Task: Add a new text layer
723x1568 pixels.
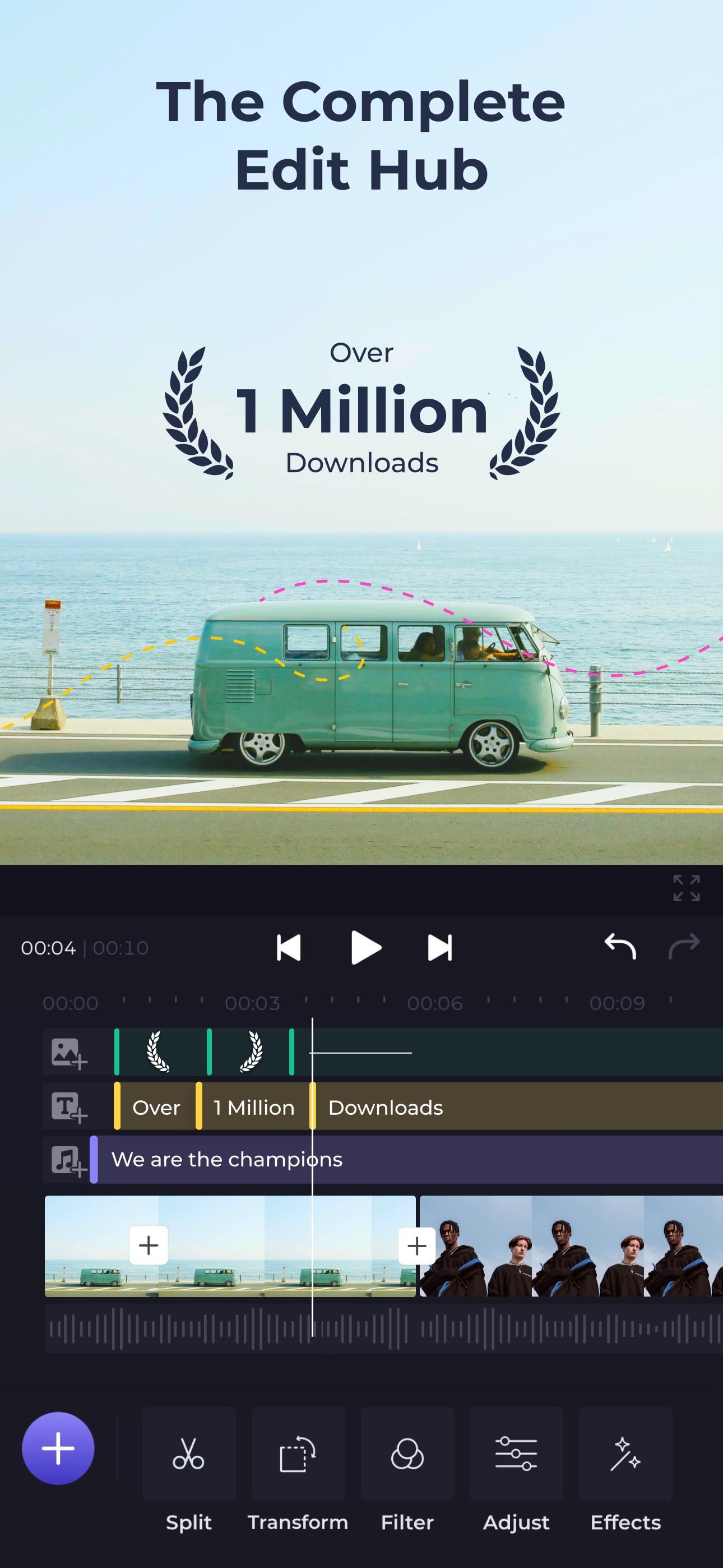Action: tap(69, 1106)
